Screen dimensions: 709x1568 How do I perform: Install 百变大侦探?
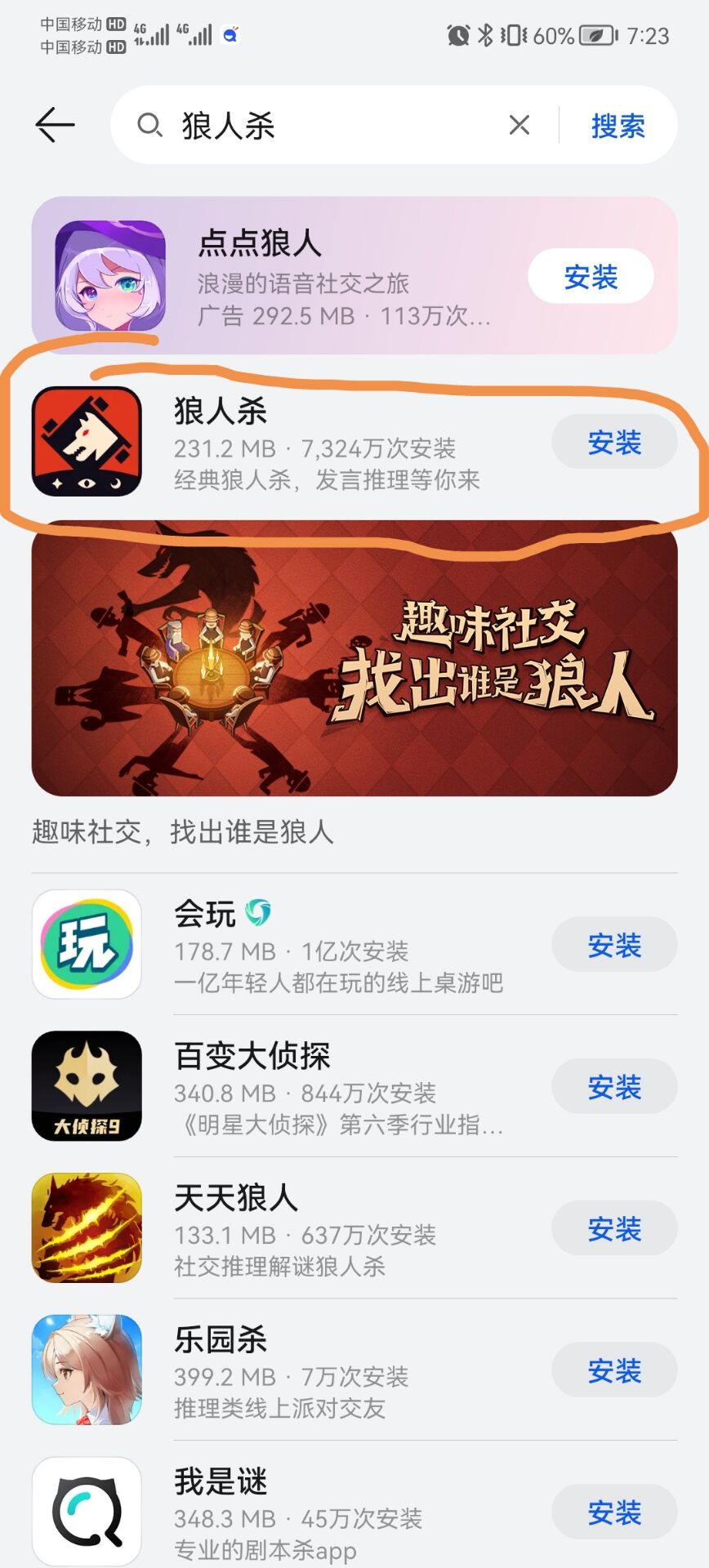(x=613, y=1086)
